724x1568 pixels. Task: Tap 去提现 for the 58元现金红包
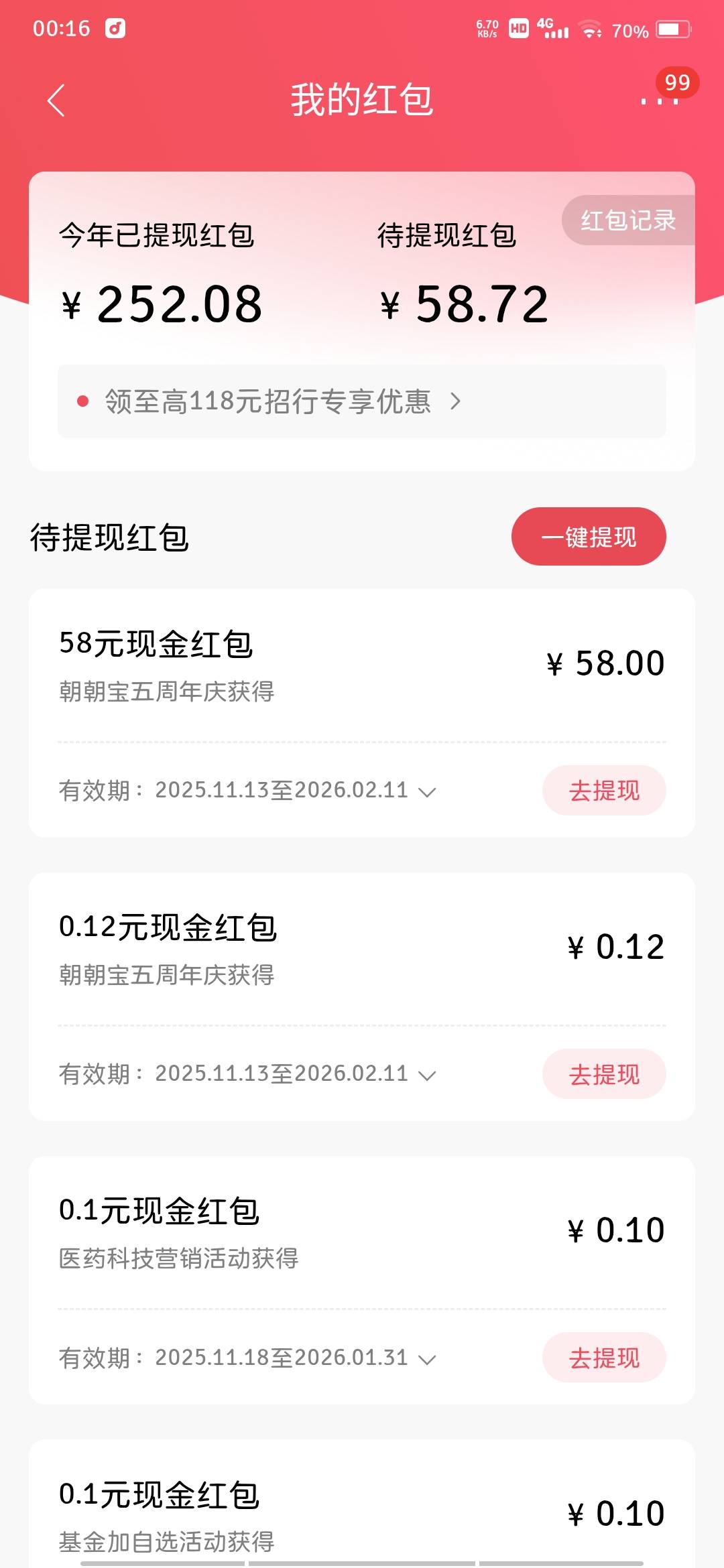604,791
